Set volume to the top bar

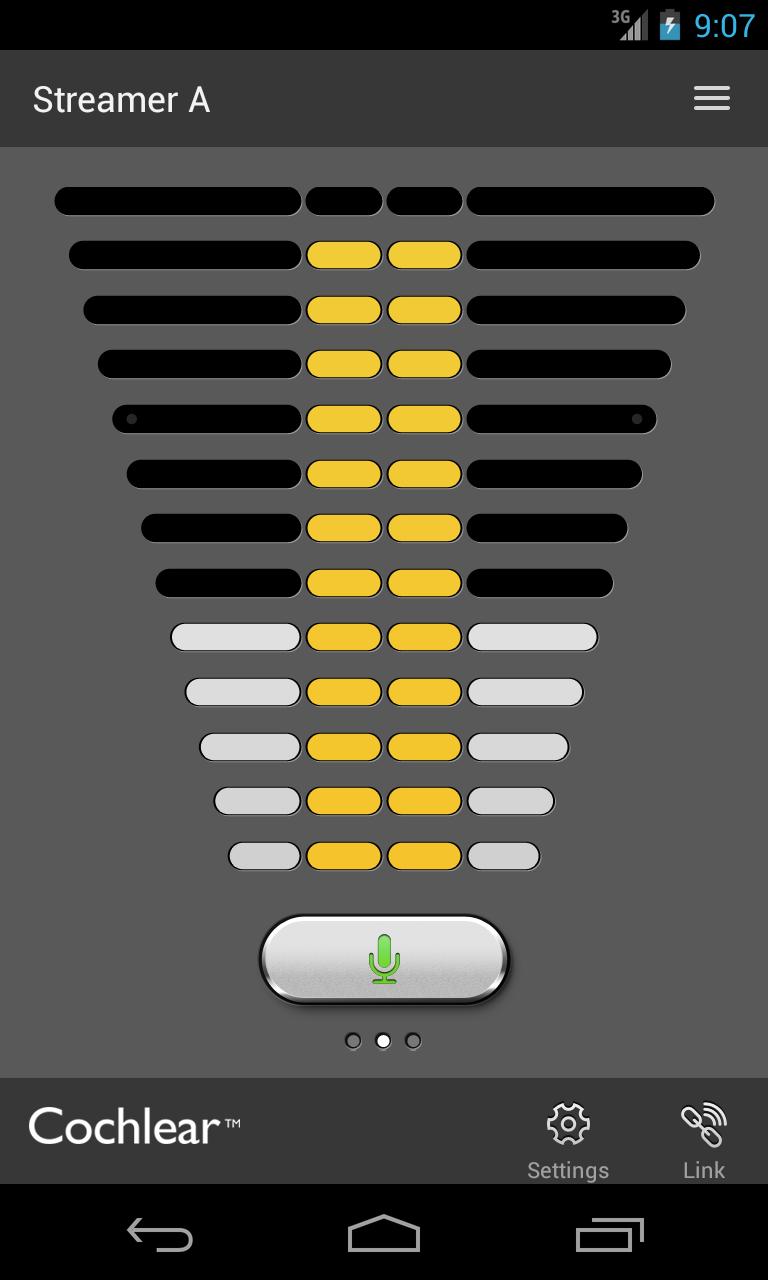[384, 201]
